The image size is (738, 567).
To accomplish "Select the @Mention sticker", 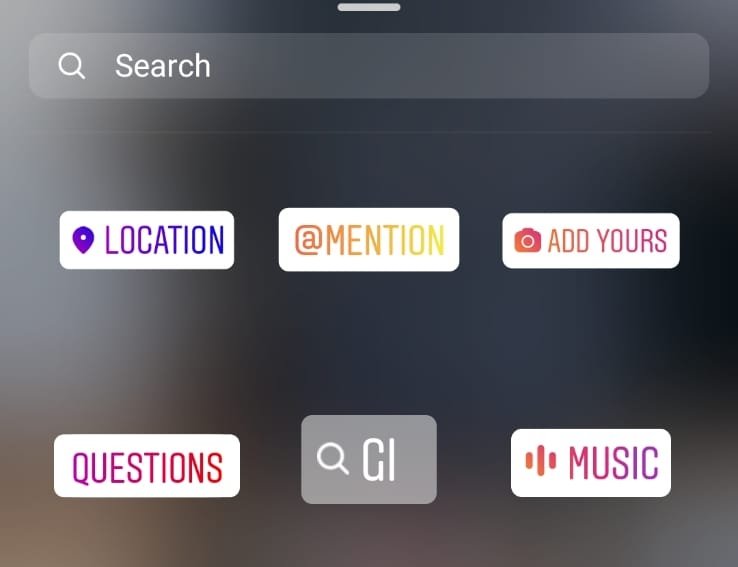I will pyautogui.click(x=369, y=240).
